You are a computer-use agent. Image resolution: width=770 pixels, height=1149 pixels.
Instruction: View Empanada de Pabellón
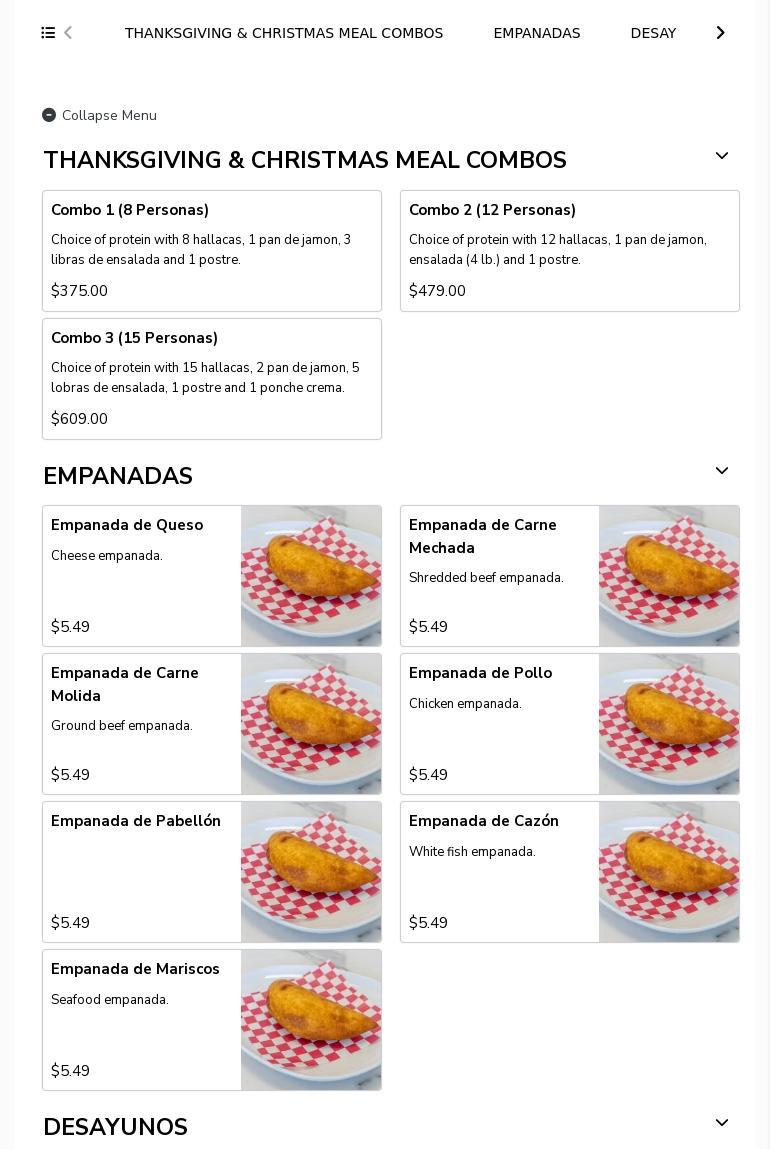pyautogui.click(x=212, y=872)
